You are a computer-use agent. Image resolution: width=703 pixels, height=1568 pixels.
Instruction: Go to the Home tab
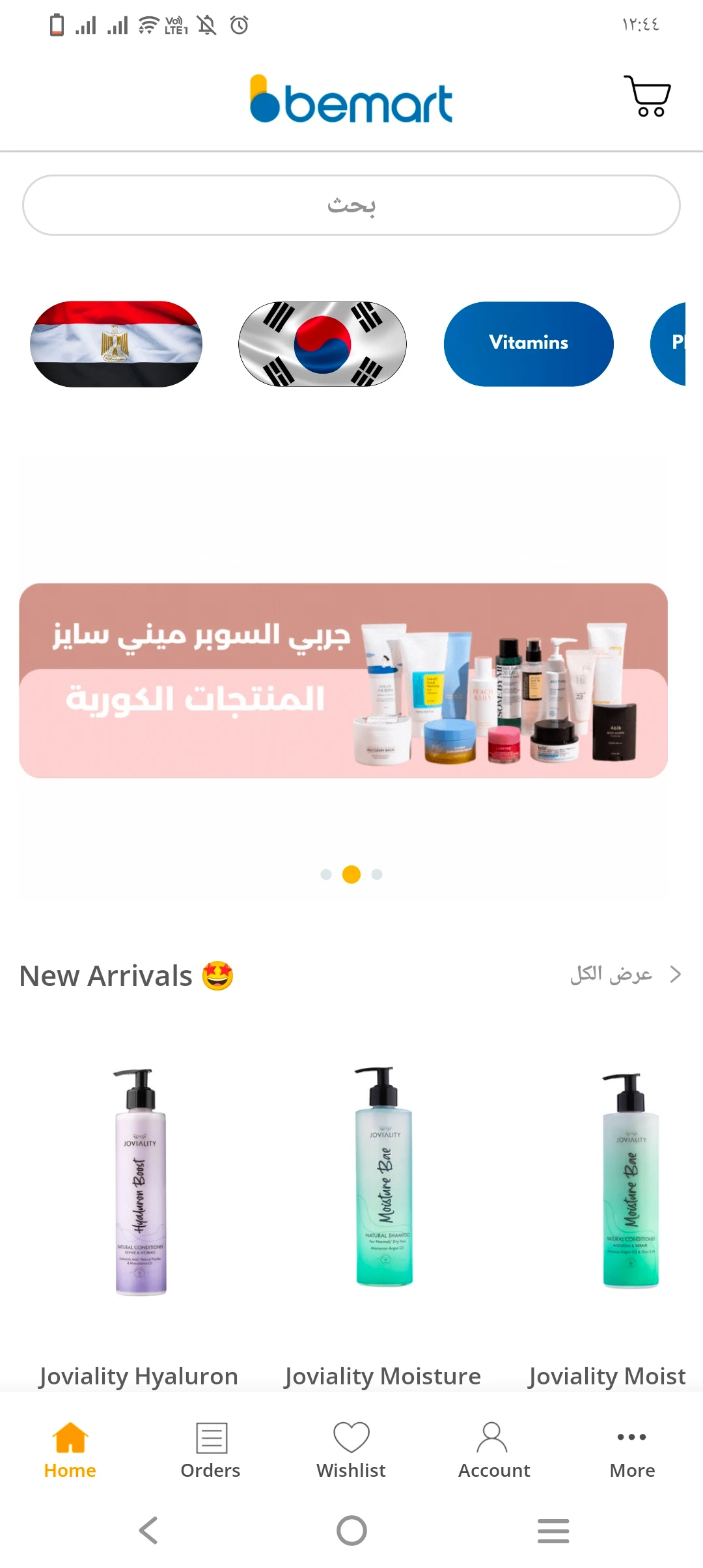point(70,1450)
